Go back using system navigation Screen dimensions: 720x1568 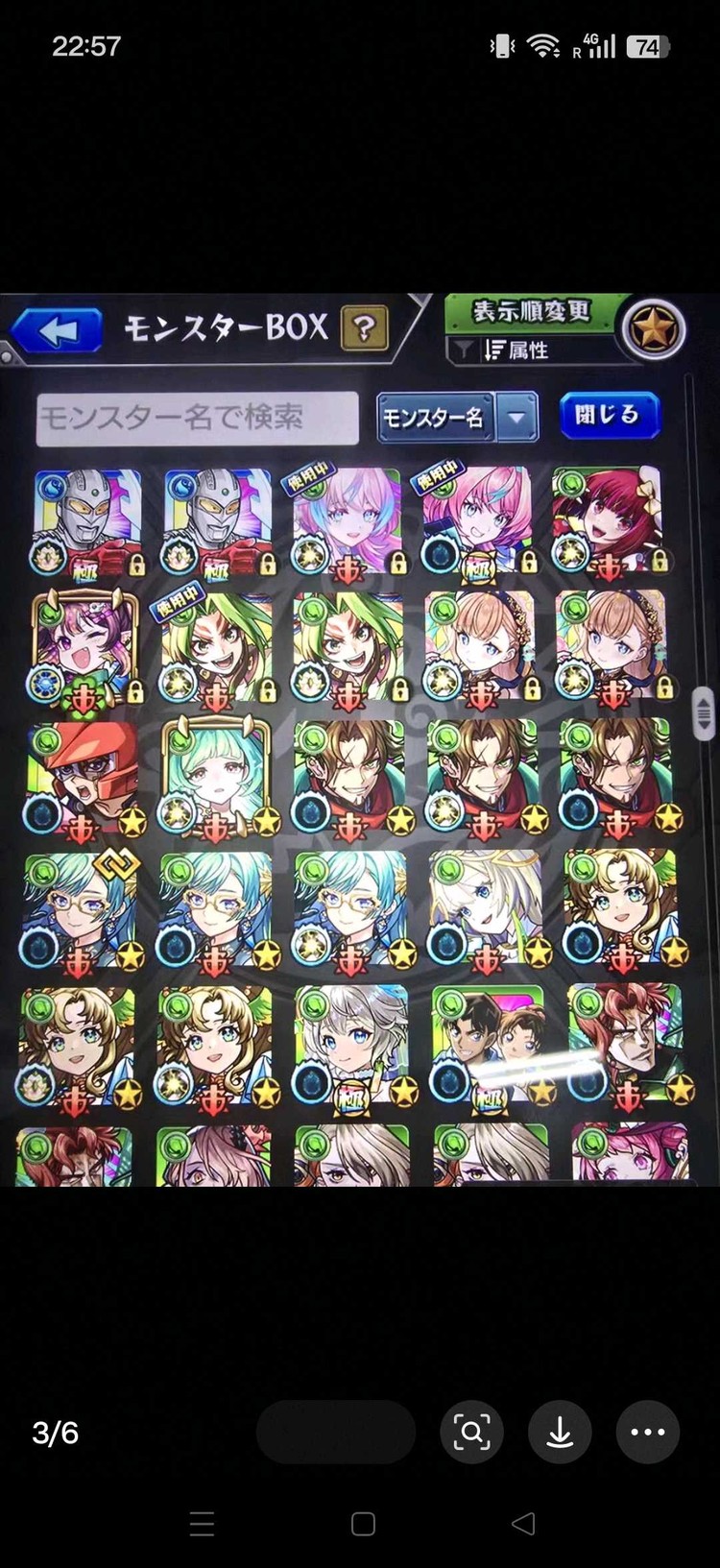click(x=523, y=1524)
